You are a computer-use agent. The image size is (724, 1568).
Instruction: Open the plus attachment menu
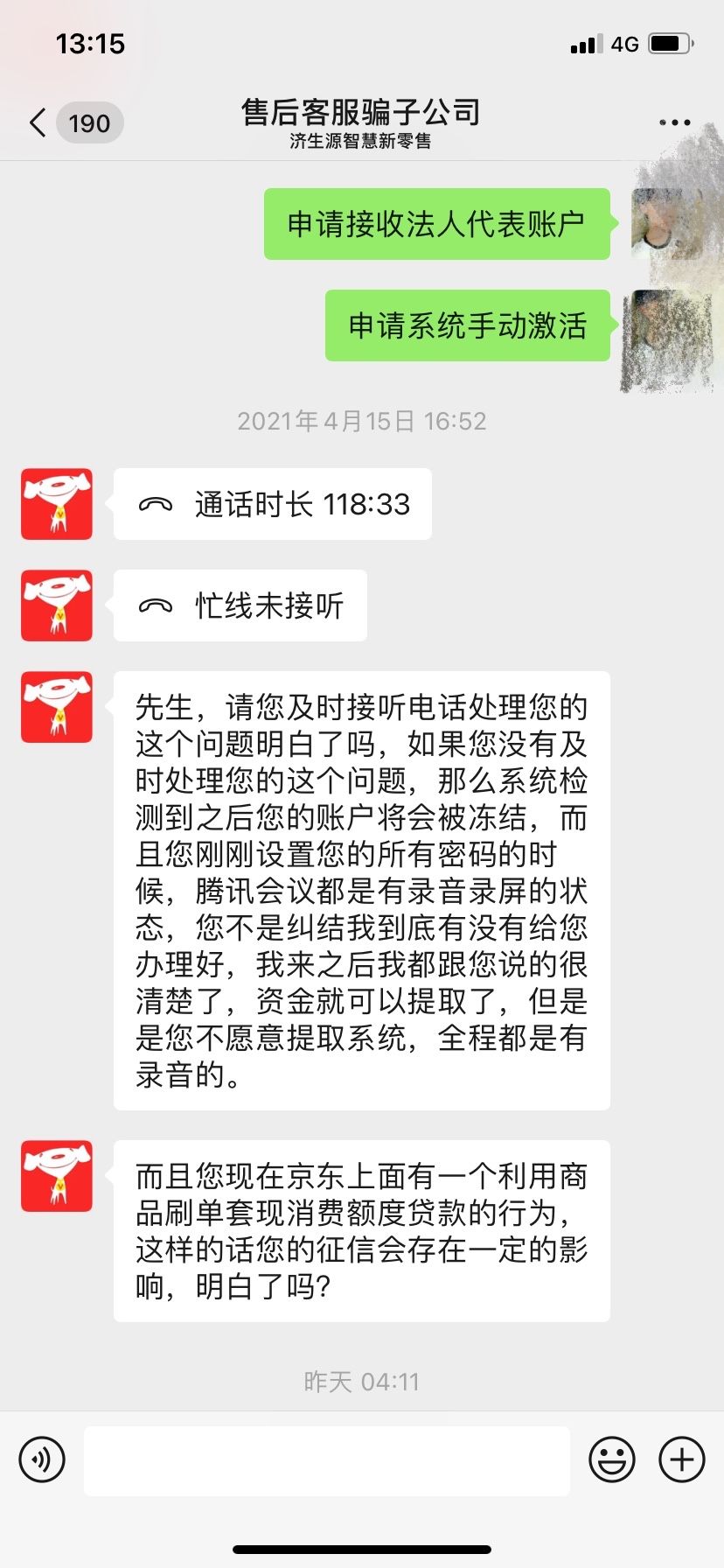click(x=682, y=1459)
